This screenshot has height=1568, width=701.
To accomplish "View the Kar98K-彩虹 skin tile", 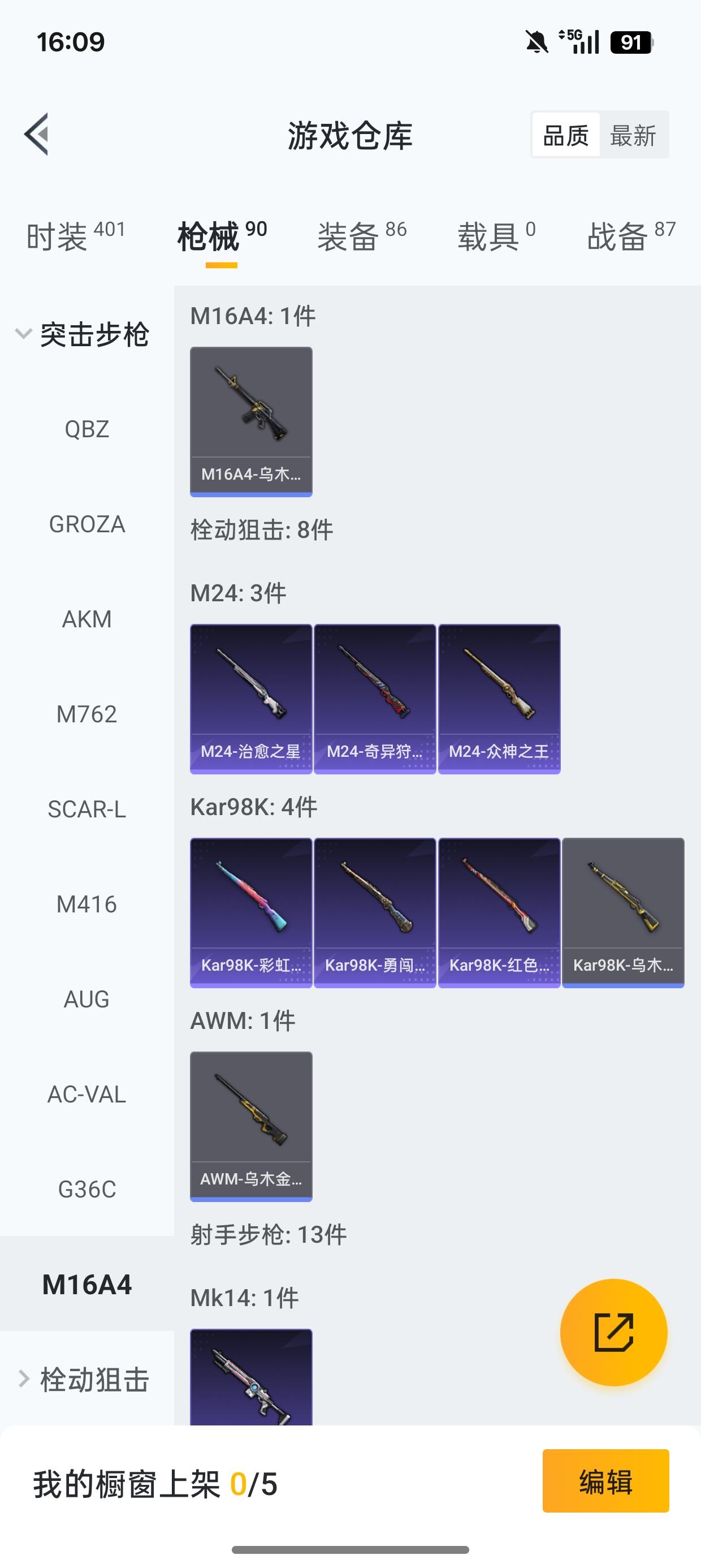I will point(250,912).
